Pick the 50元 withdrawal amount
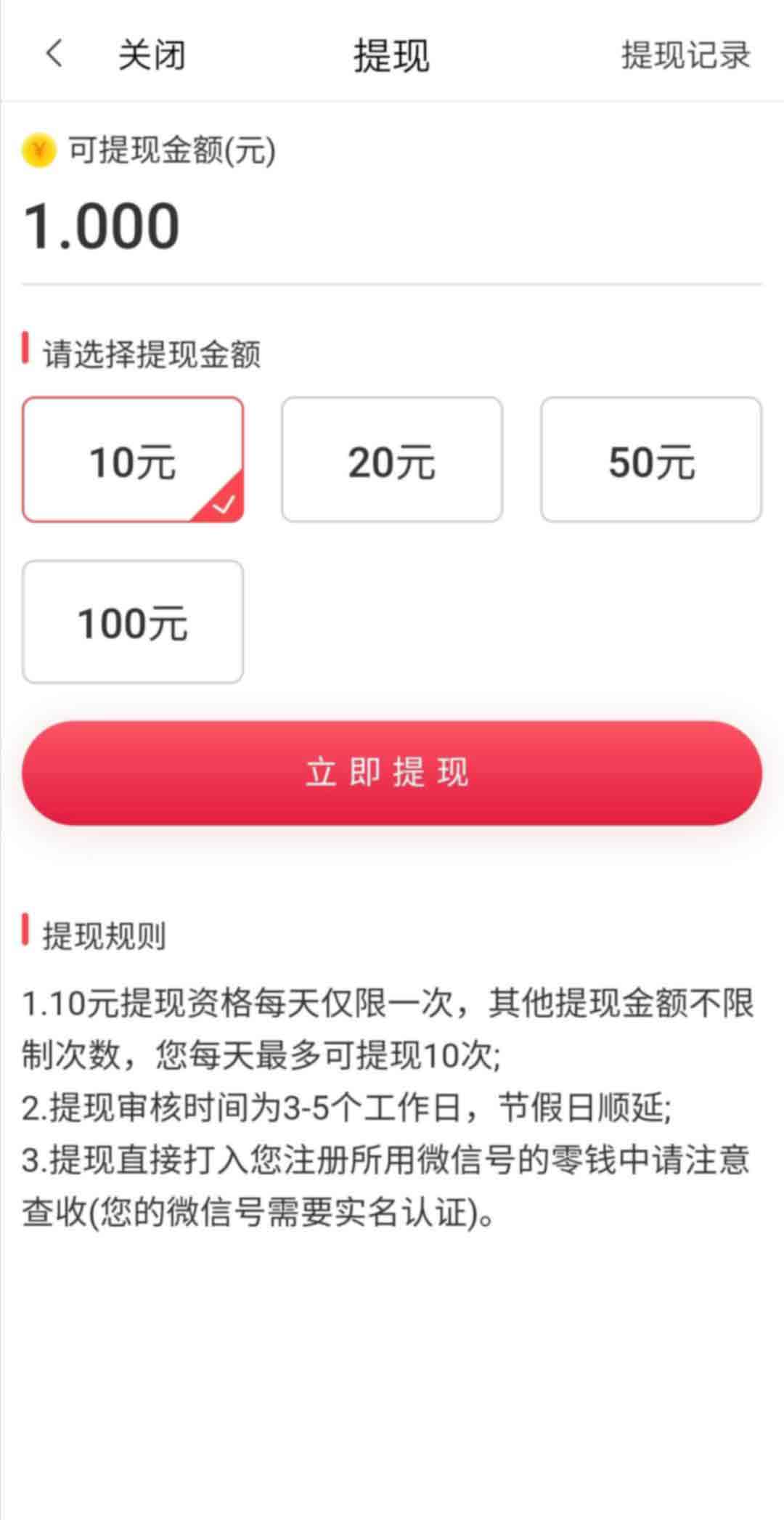784x1520 pixels. pos(651,460)
